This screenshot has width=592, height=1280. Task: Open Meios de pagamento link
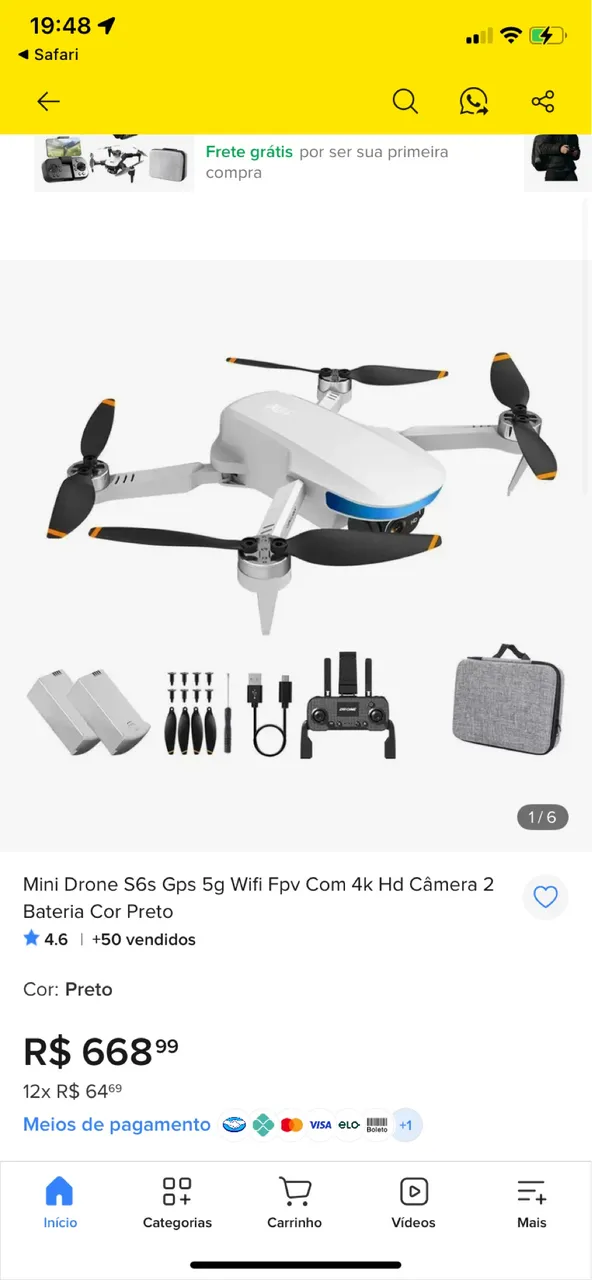(x=117, y=1124)
